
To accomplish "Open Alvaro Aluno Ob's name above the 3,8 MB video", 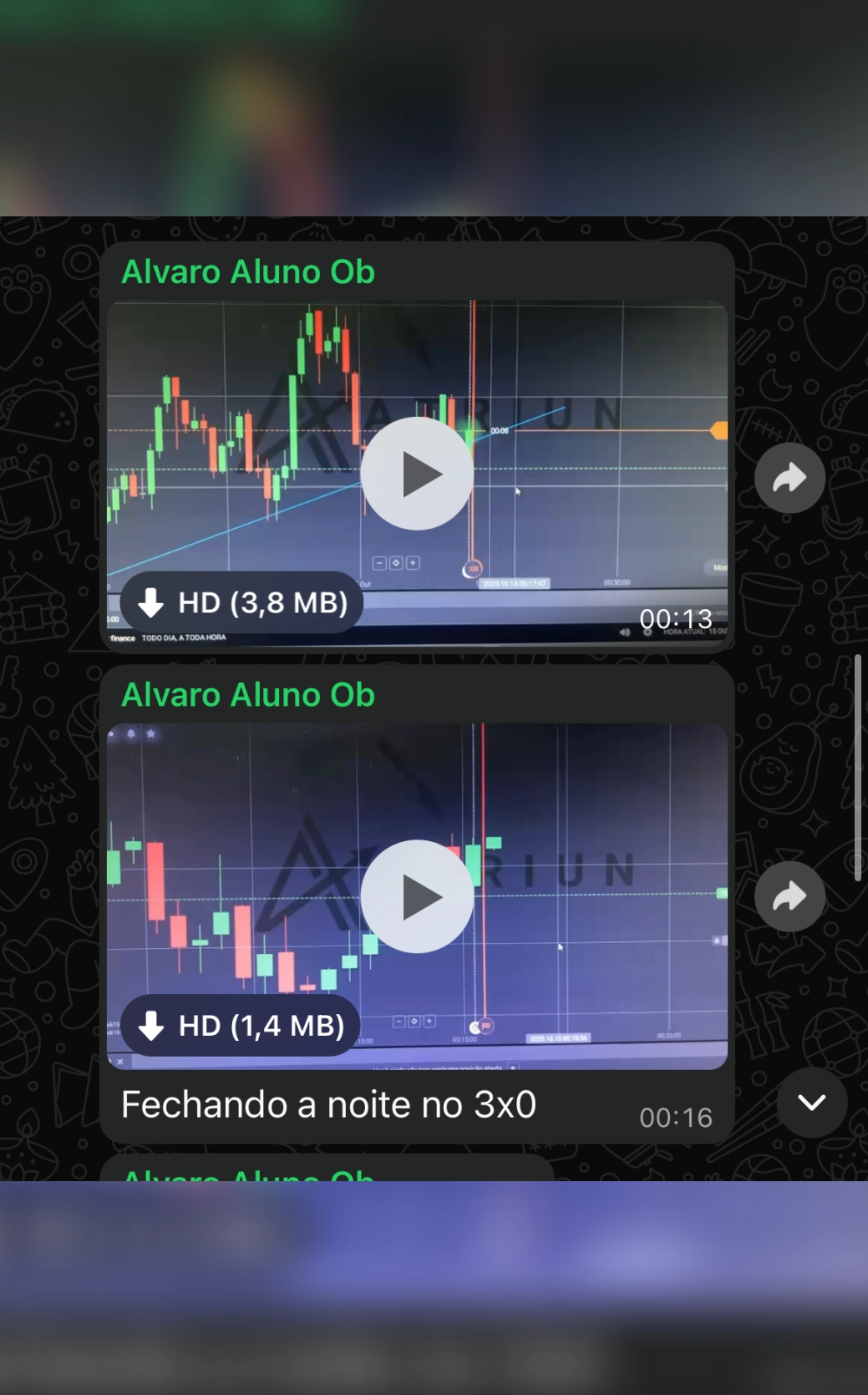I will tap(248, 272).
